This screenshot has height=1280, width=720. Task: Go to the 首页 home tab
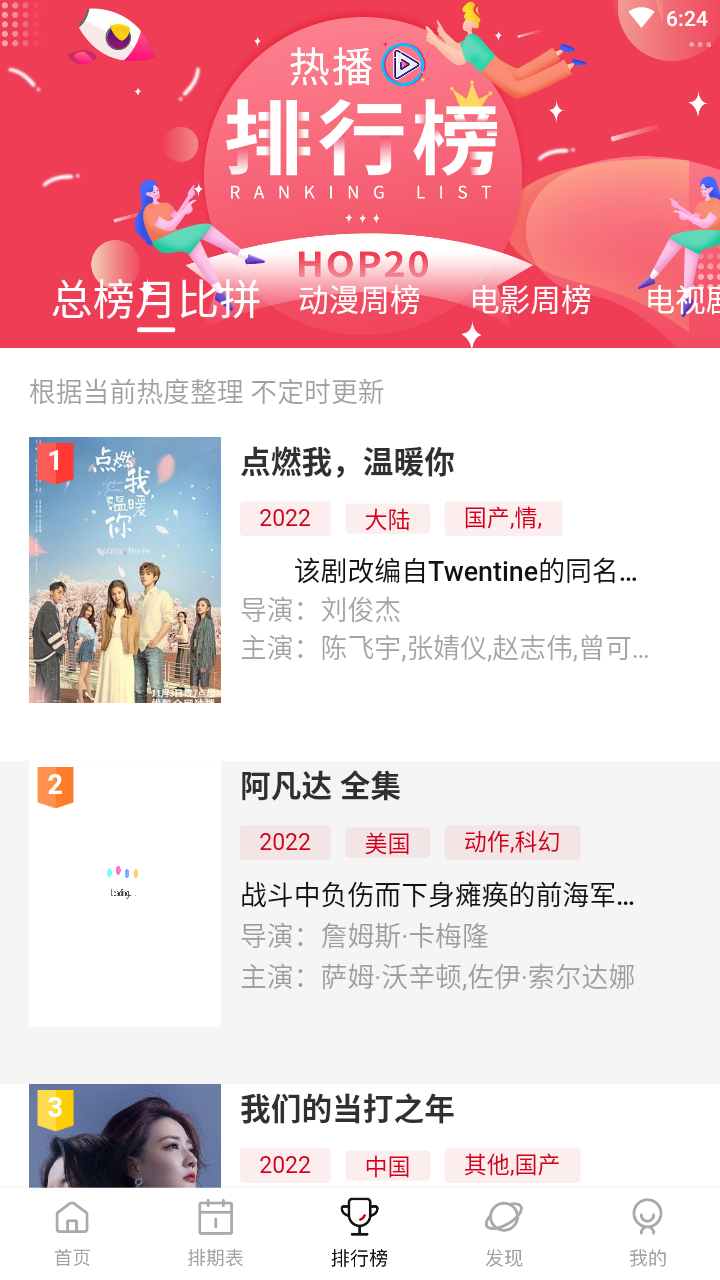[72, 1234]
